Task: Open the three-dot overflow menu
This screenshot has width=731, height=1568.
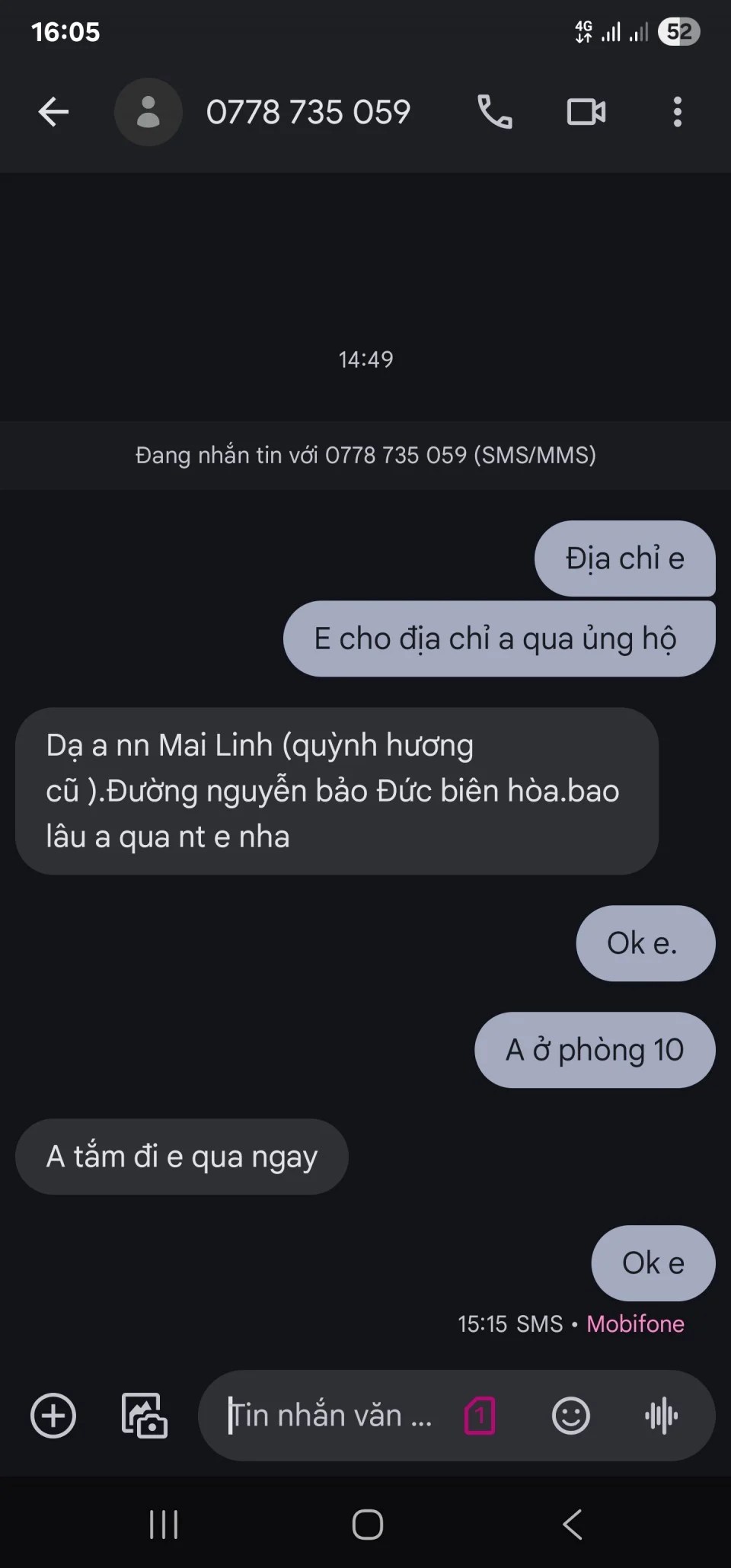Action: (x=677, y=113)
